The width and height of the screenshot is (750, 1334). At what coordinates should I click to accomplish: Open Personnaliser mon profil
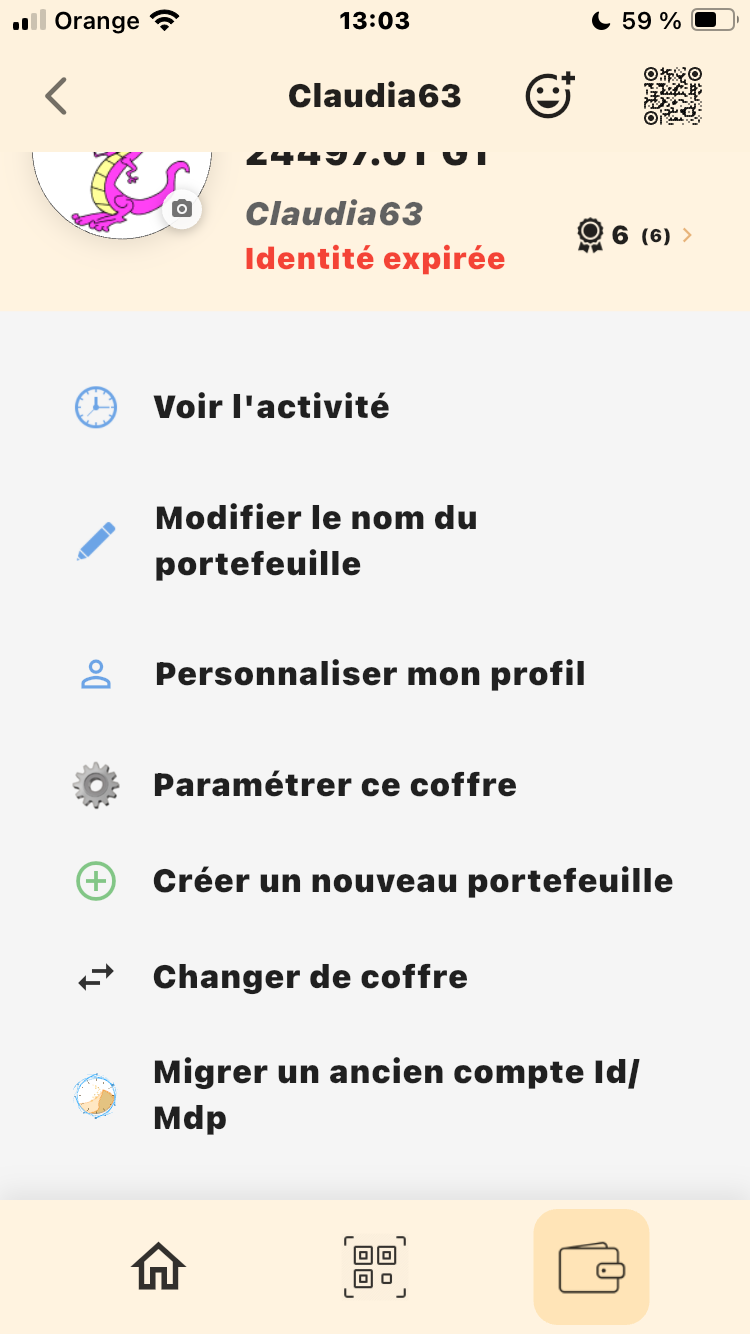click(370, 674)
